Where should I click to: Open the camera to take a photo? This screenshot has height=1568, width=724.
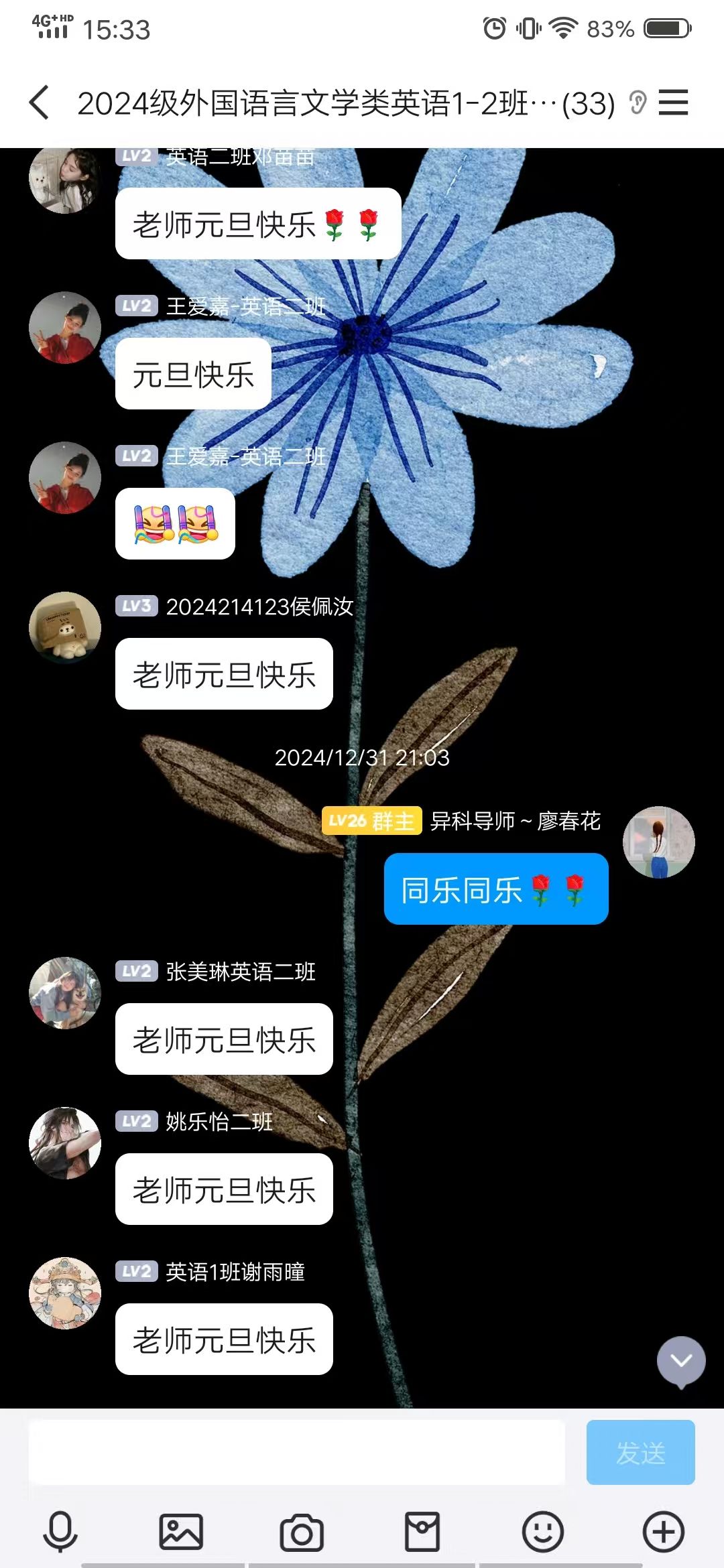(x=302, y=1532)
